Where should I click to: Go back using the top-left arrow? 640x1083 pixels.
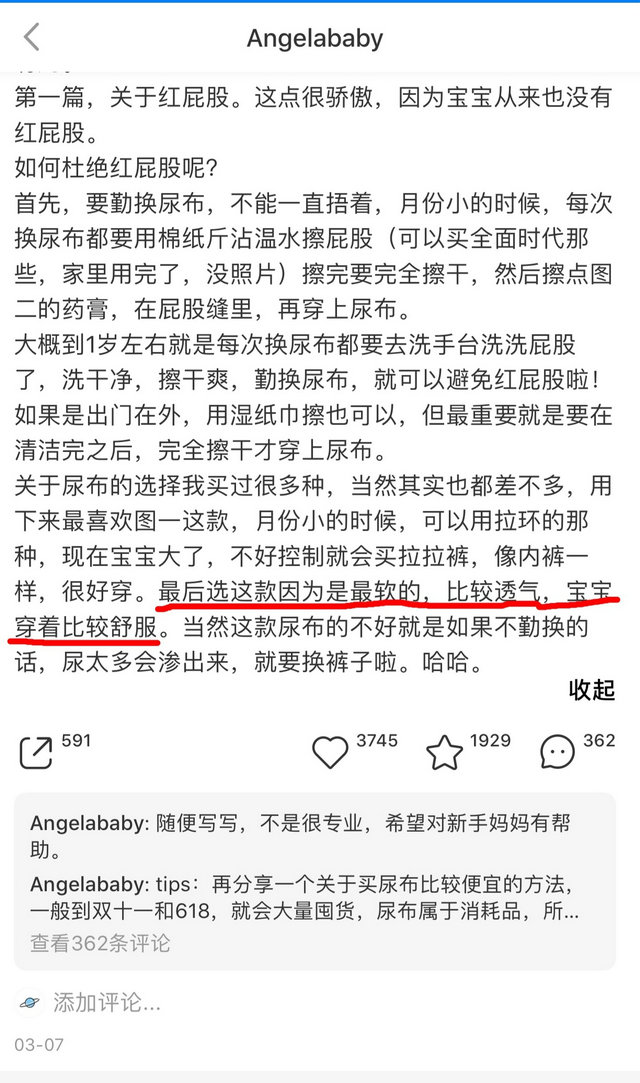[x=32, y=38]
